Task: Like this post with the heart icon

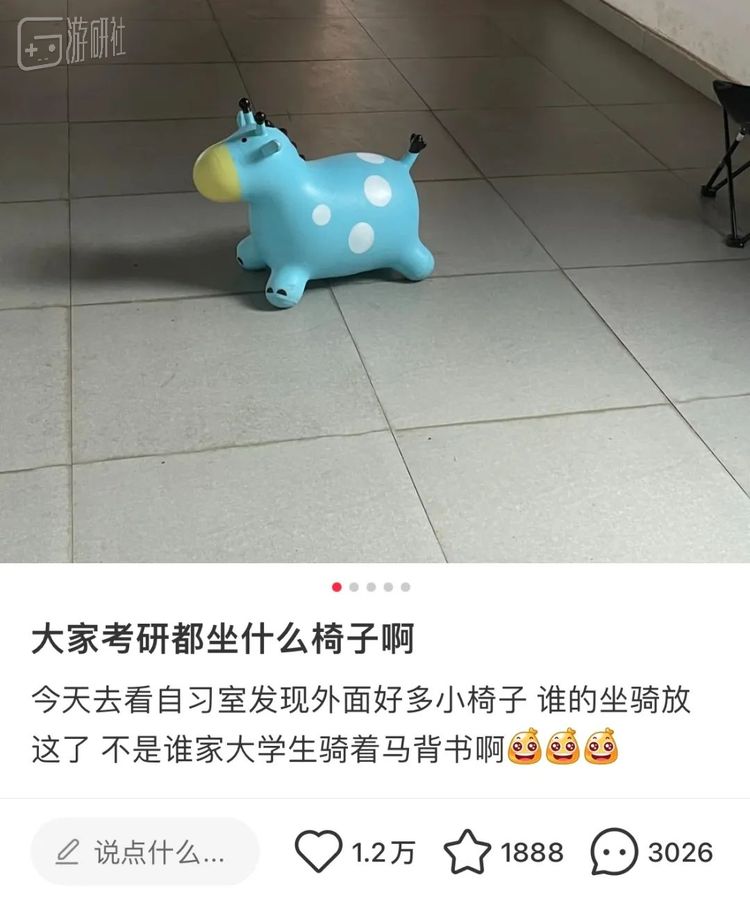Action: tap(319, 852)
